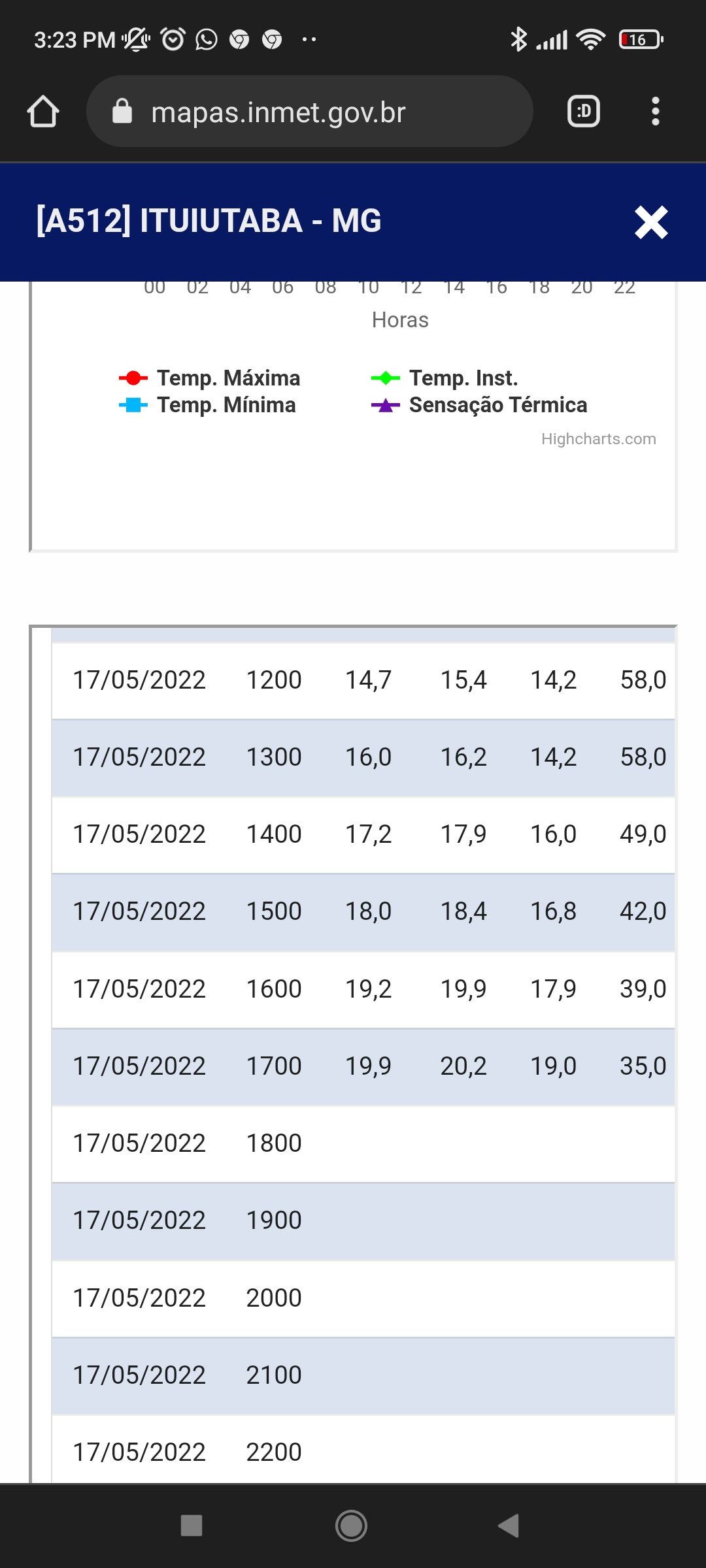The height and width of the screenshot is (1568, 706).
Task: Toggle the Sensação Térmica legend series
Action: [479, 405]
